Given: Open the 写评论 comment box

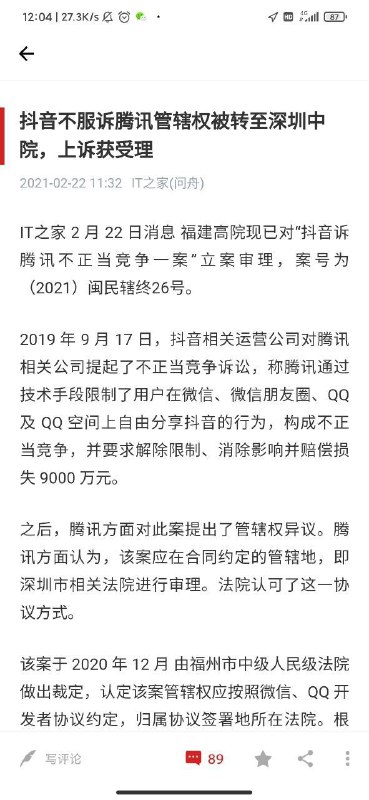Looking at the screenshot, I should [51, 759].
